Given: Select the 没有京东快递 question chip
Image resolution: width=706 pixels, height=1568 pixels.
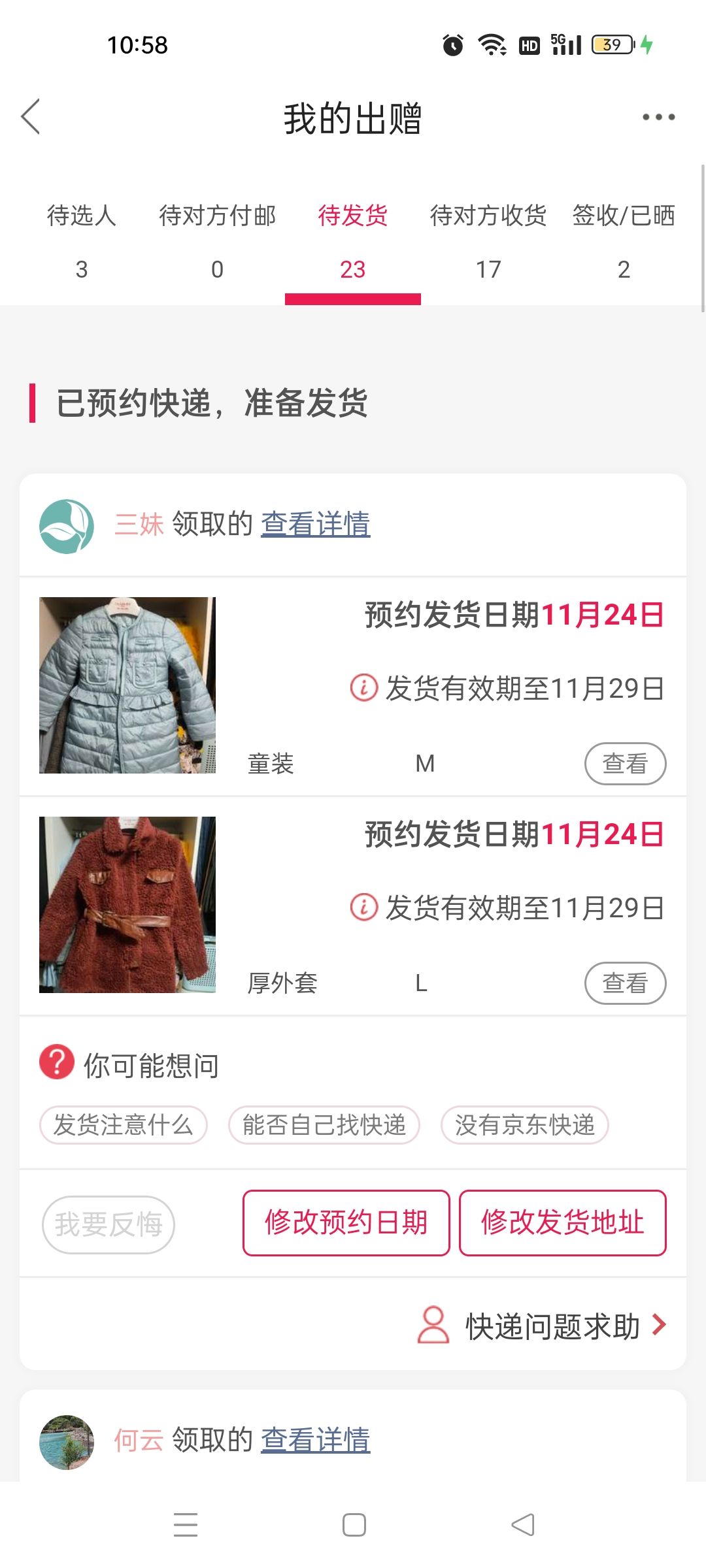Looking at the screenshot, I should click(x=525, y=1125).
